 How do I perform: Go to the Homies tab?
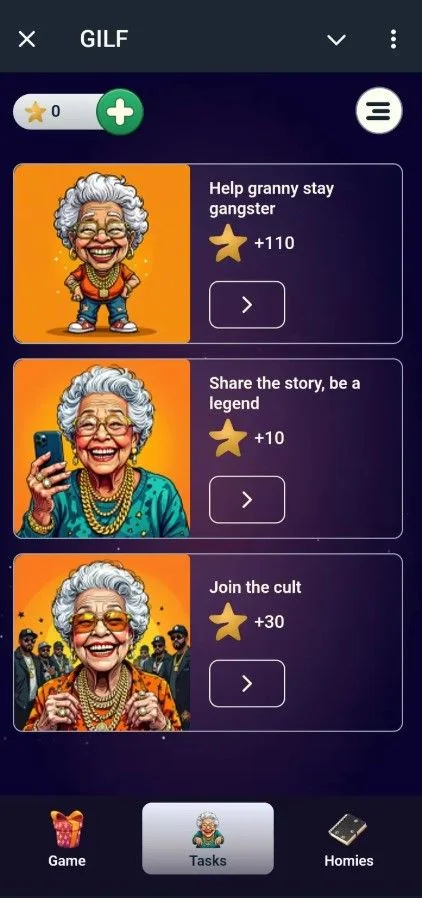click(x=348, y=838)
